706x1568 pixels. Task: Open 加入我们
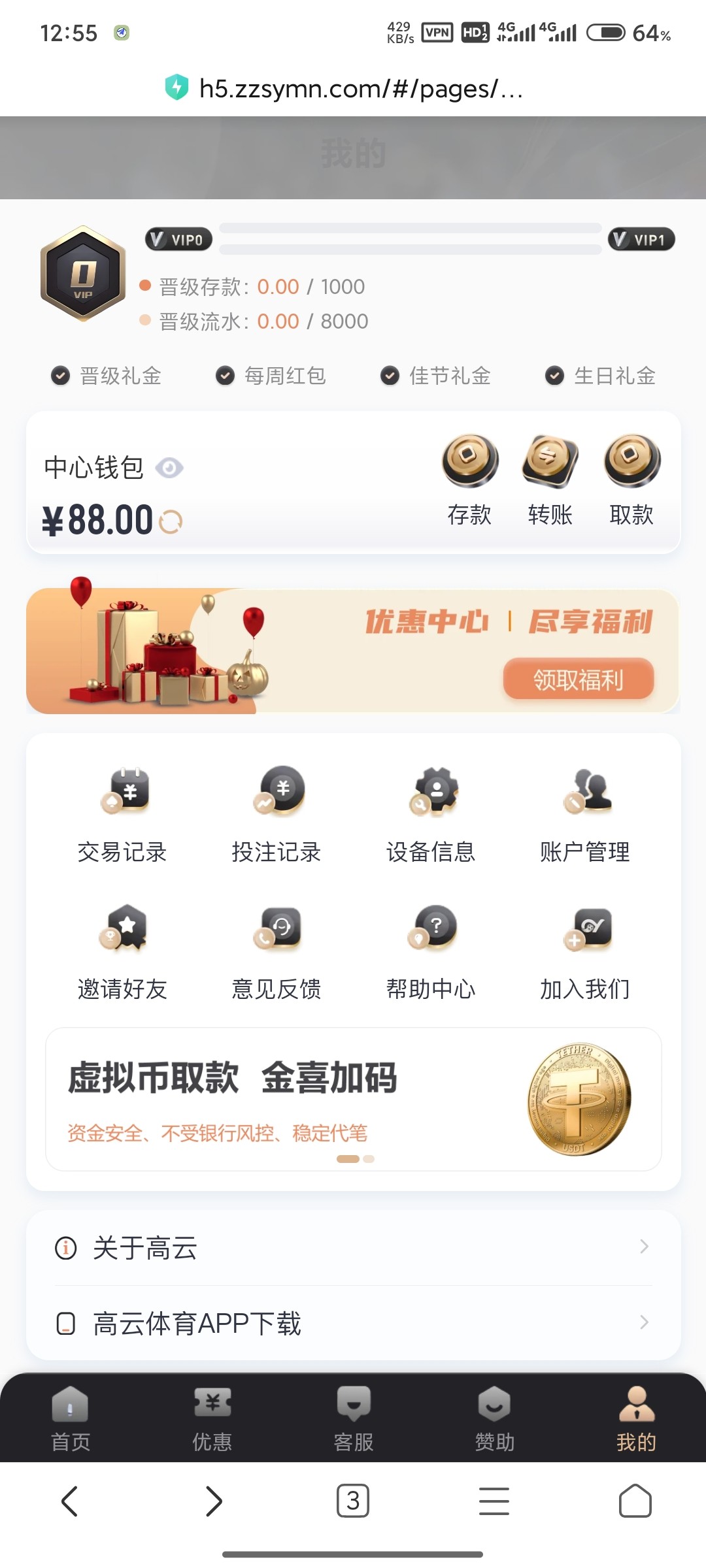[x=585, y=951]
